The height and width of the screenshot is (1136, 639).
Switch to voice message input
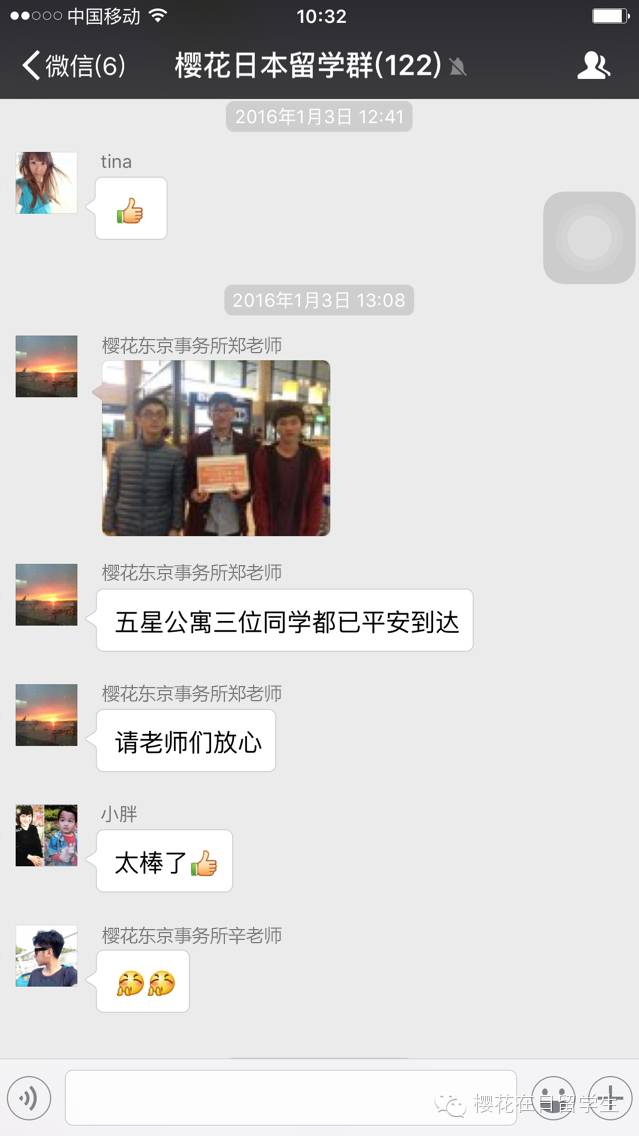29,1098
